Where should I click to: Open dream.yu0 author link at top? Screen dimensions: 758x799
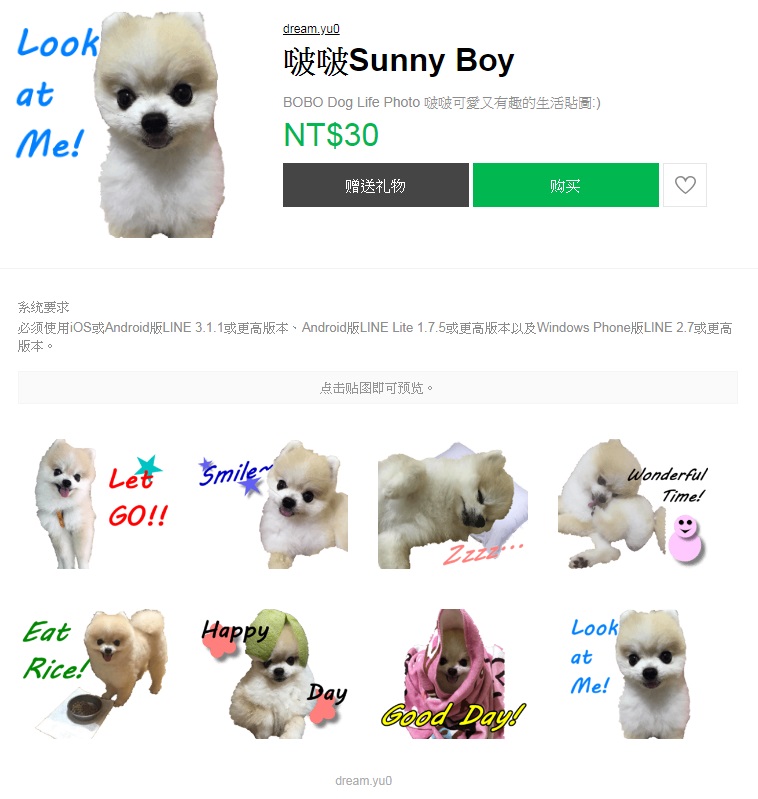(311, 29)
